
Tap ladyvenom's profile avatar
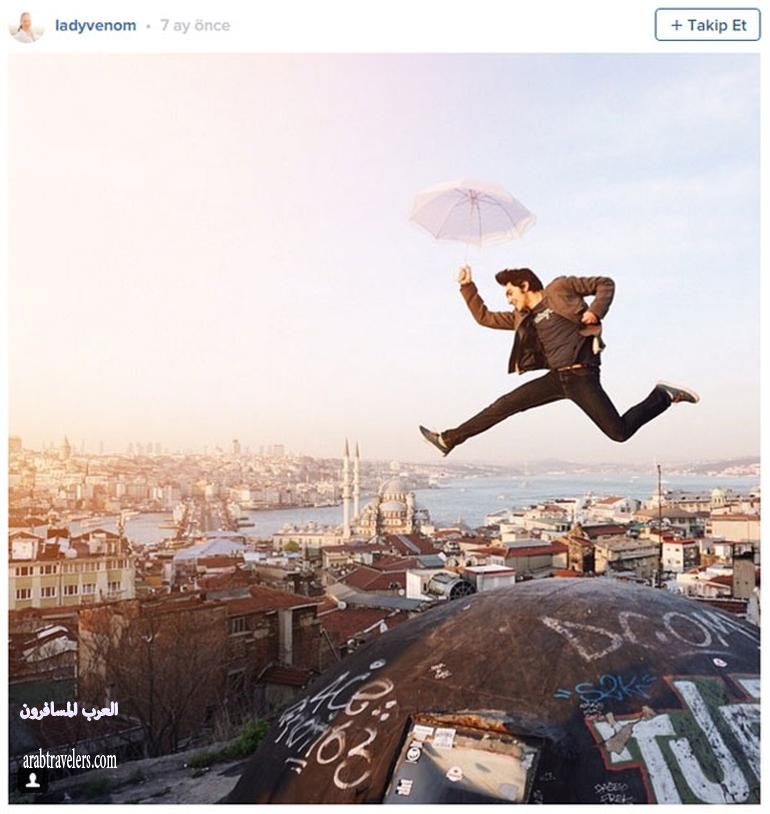(x=26, y=26)
